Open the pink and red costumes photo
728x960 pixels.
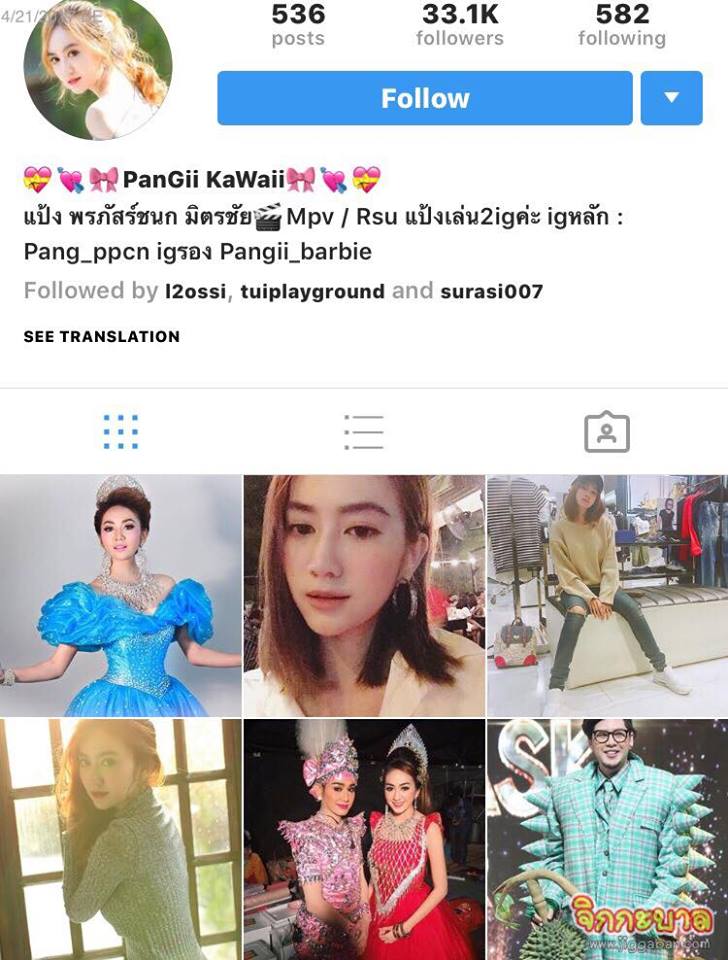point(364,840)
